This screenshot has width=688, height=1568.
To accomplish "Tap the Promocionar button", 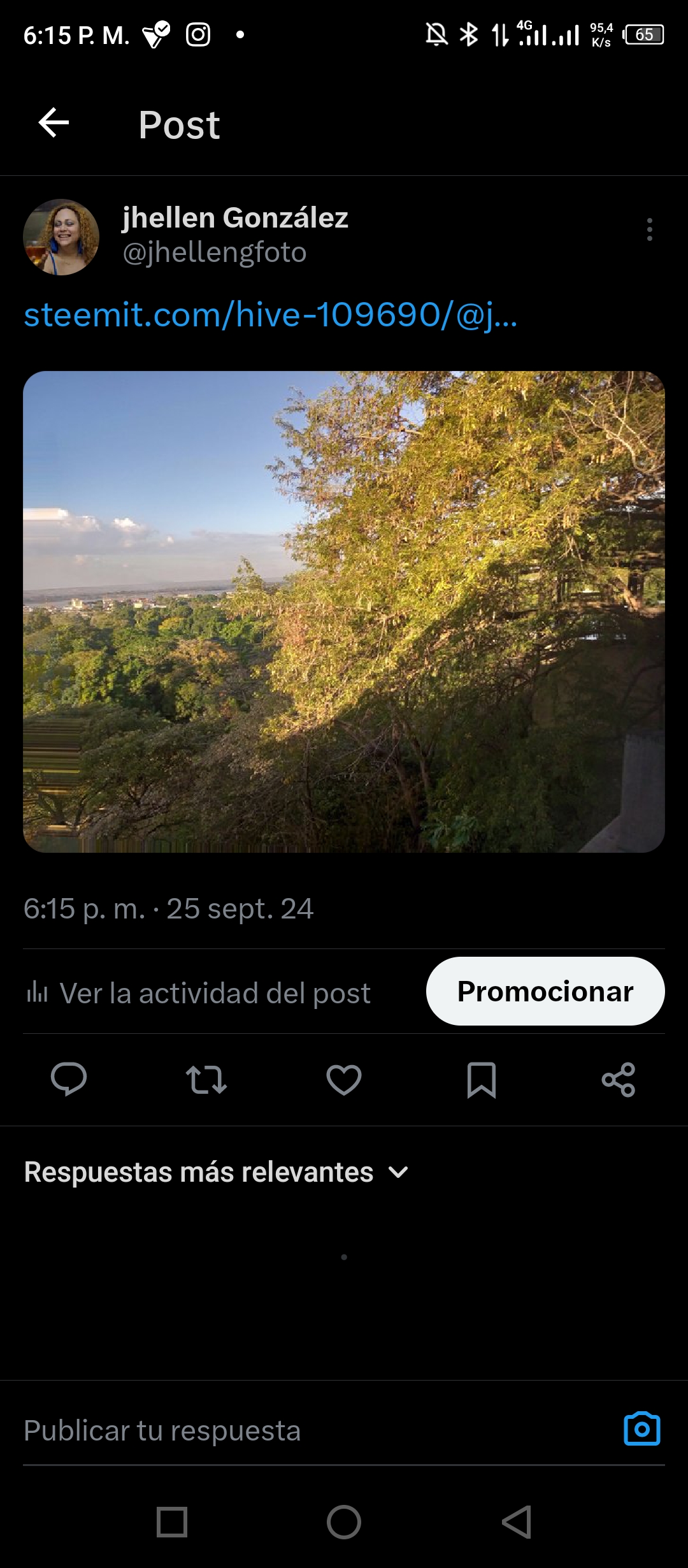I will (545, 991).
